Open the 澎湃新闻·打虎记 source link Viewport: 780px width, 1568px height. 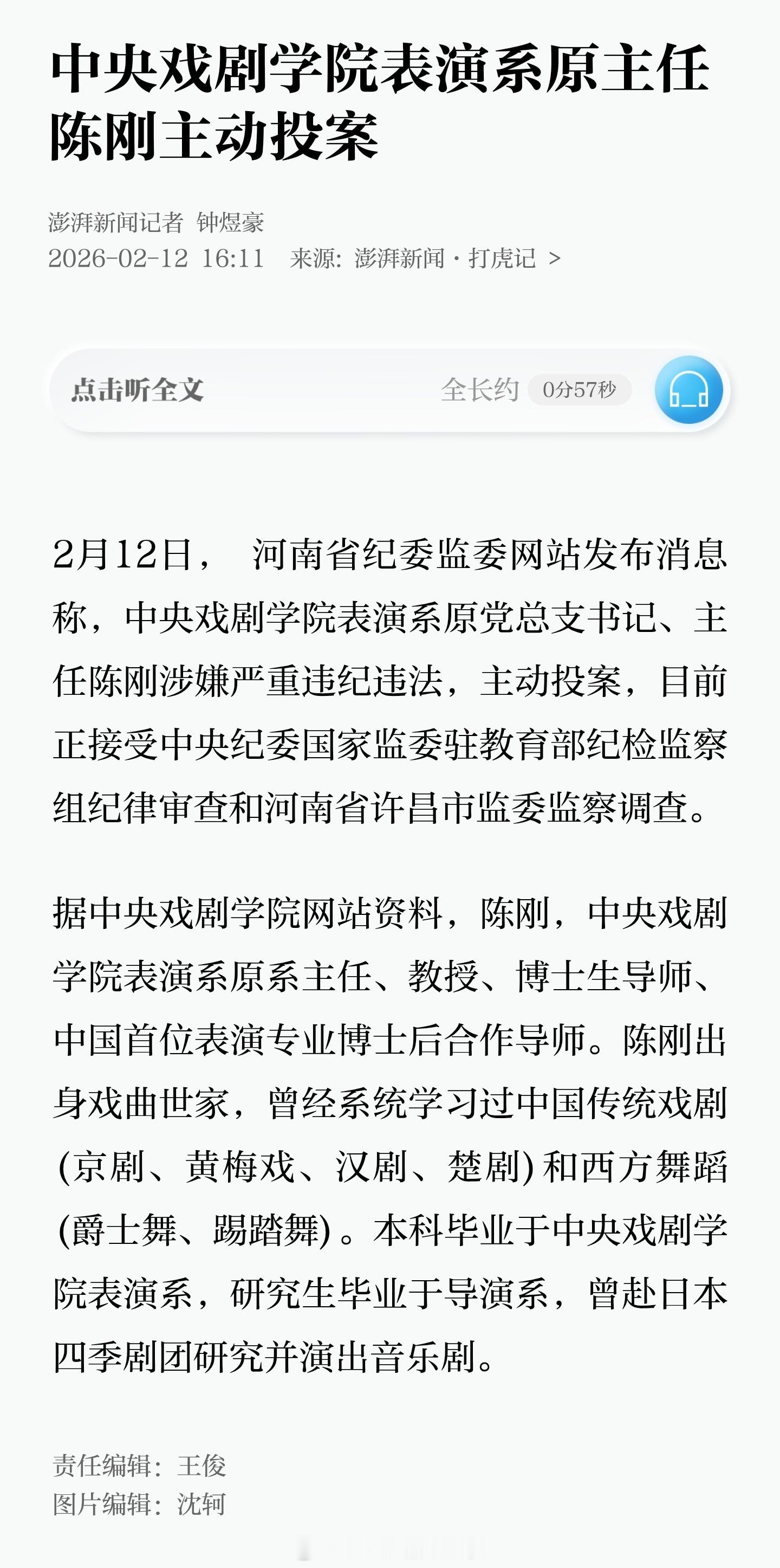pos(445,259)
